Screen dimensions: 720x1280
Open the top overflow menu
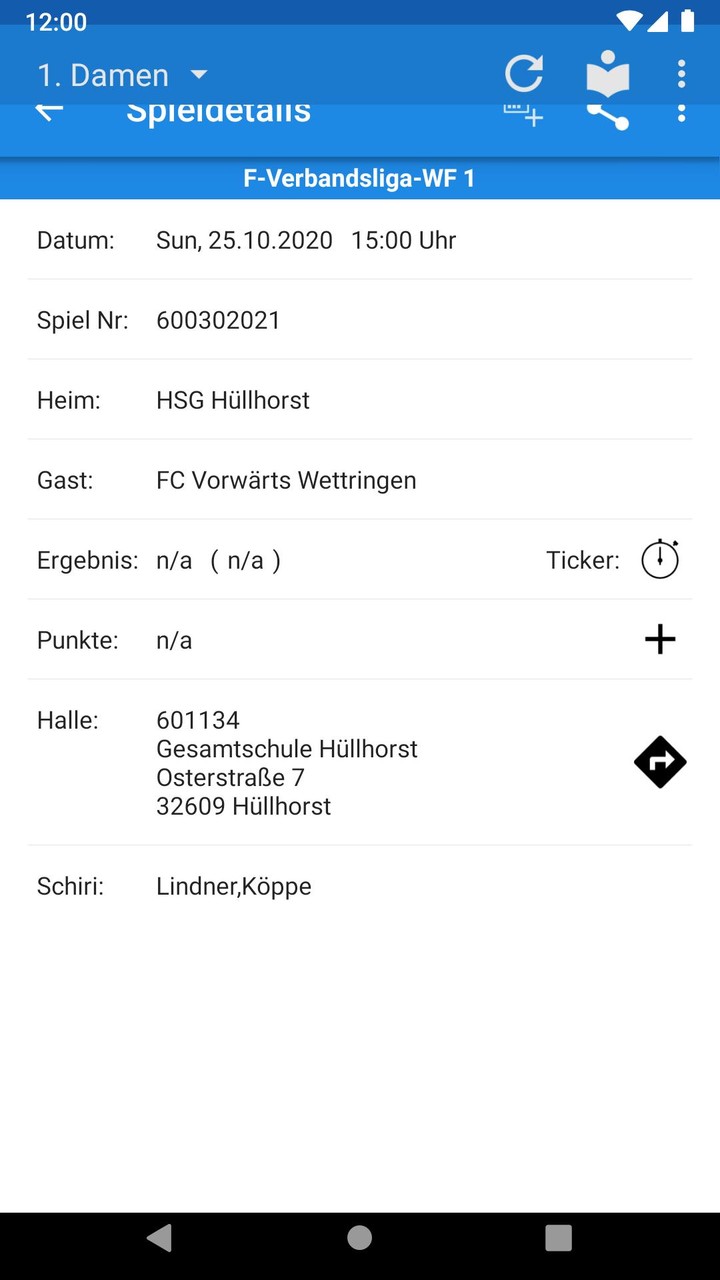click(x=681, y=72)
